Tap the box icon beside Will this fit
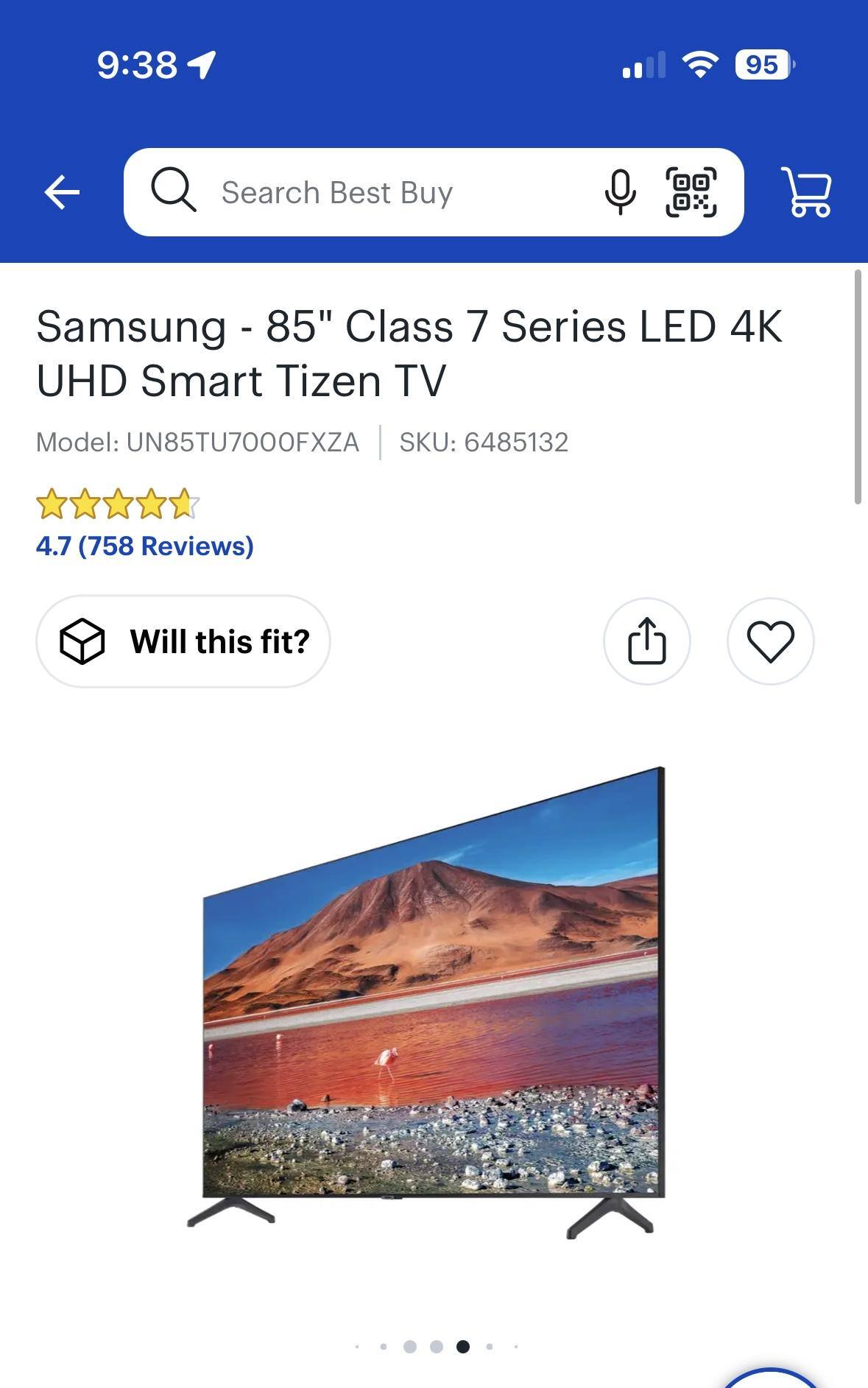Viewport: 868px width, 1388px height. click(x=83, y=641)
